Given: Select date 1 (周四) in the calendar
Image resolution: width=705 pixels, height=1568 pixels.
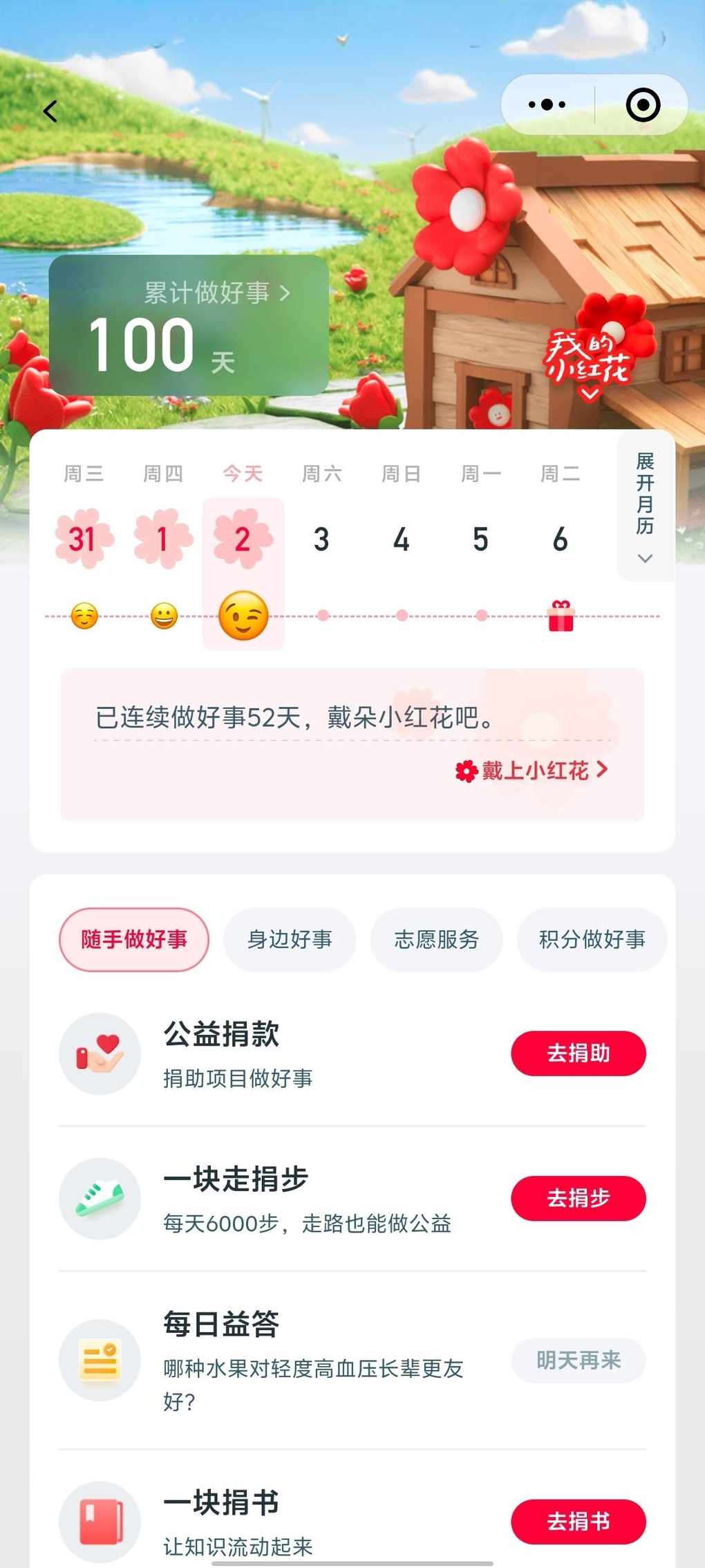Looking at the screenshot, I should 163,539.
